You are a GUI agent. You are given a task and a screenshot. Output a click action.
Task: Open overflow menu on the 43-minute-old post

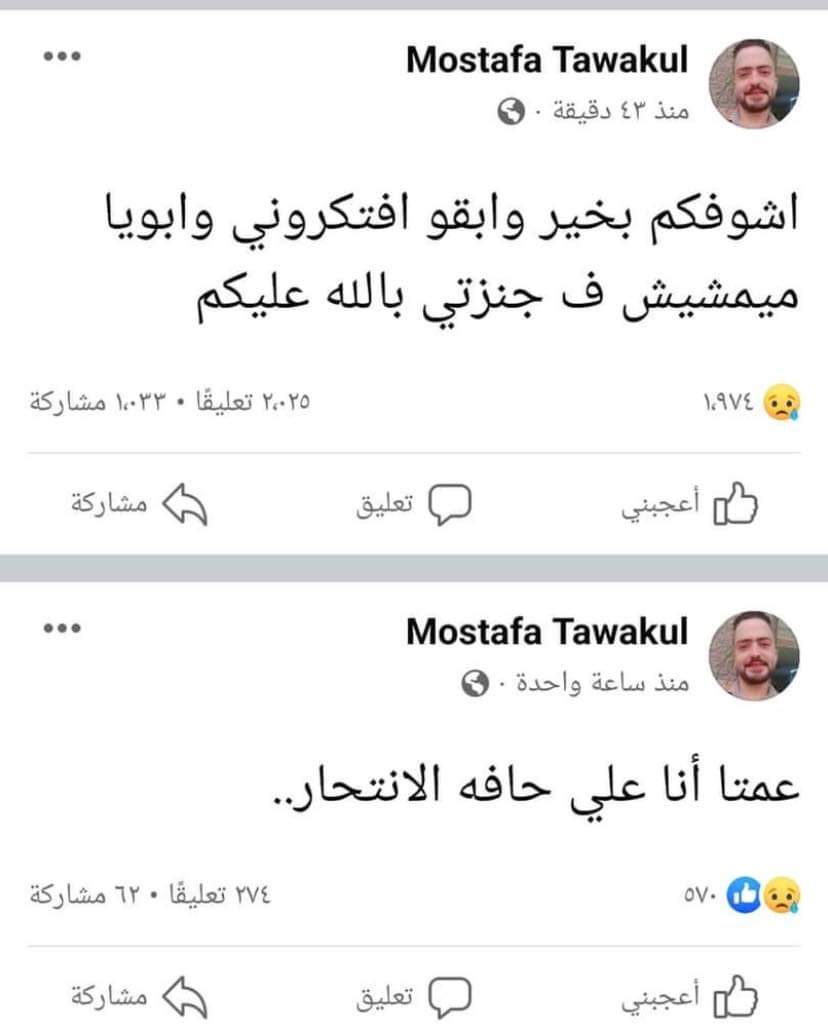[x=61, y=57]
